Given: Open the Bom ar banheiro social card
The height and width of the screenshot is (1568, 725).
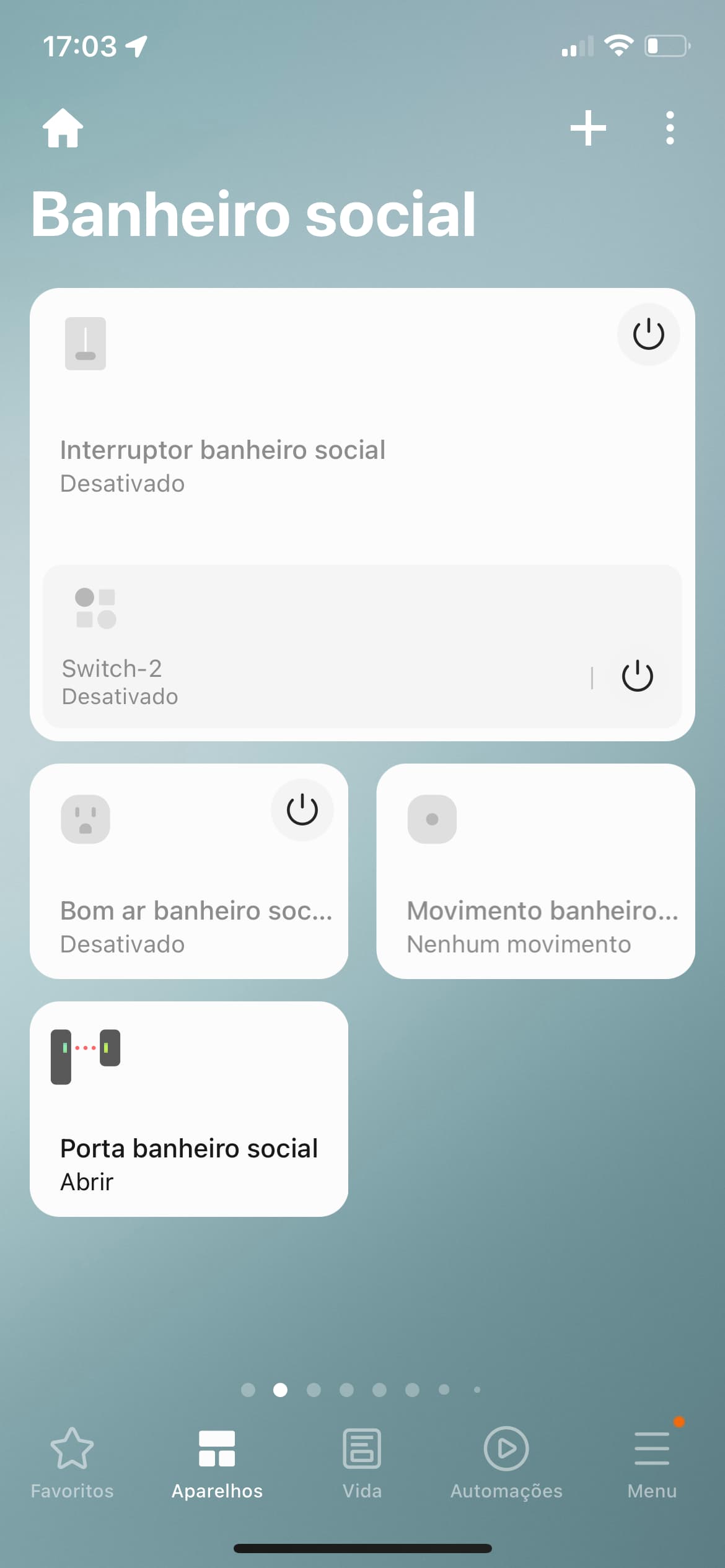Looking at the screenshot, I should click(x=186, y=917).
